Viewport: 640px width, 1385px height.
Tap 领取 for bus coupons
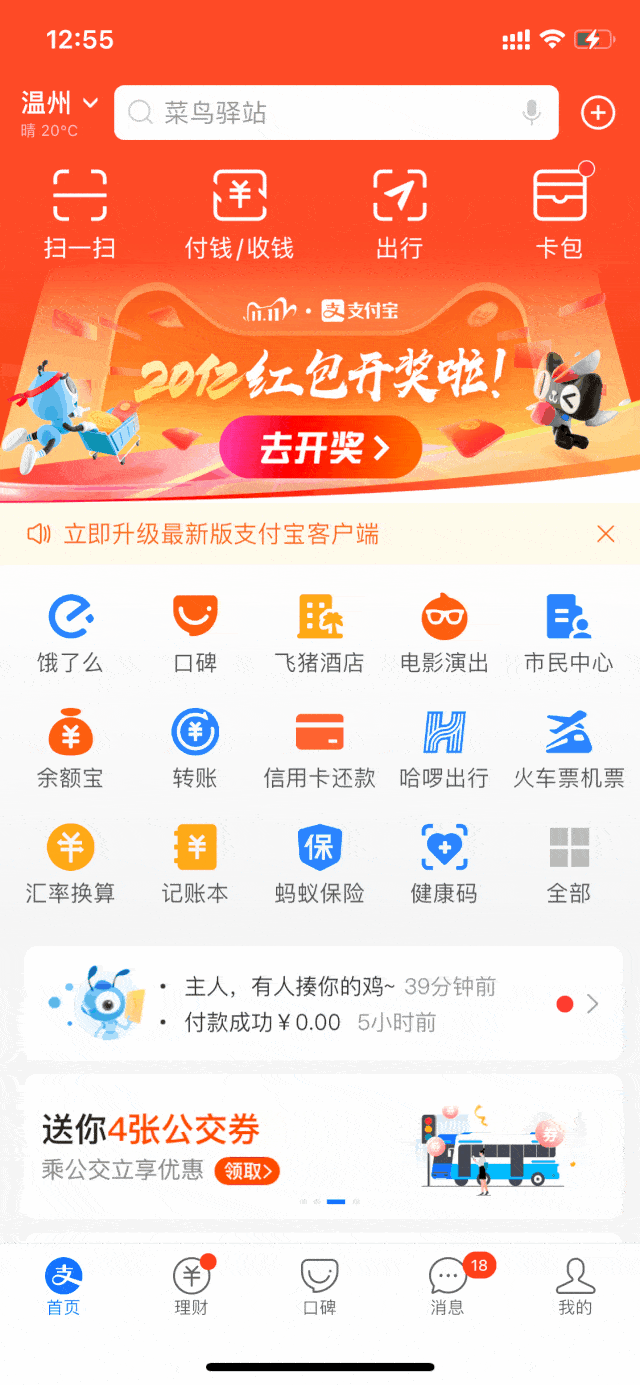247,1171
